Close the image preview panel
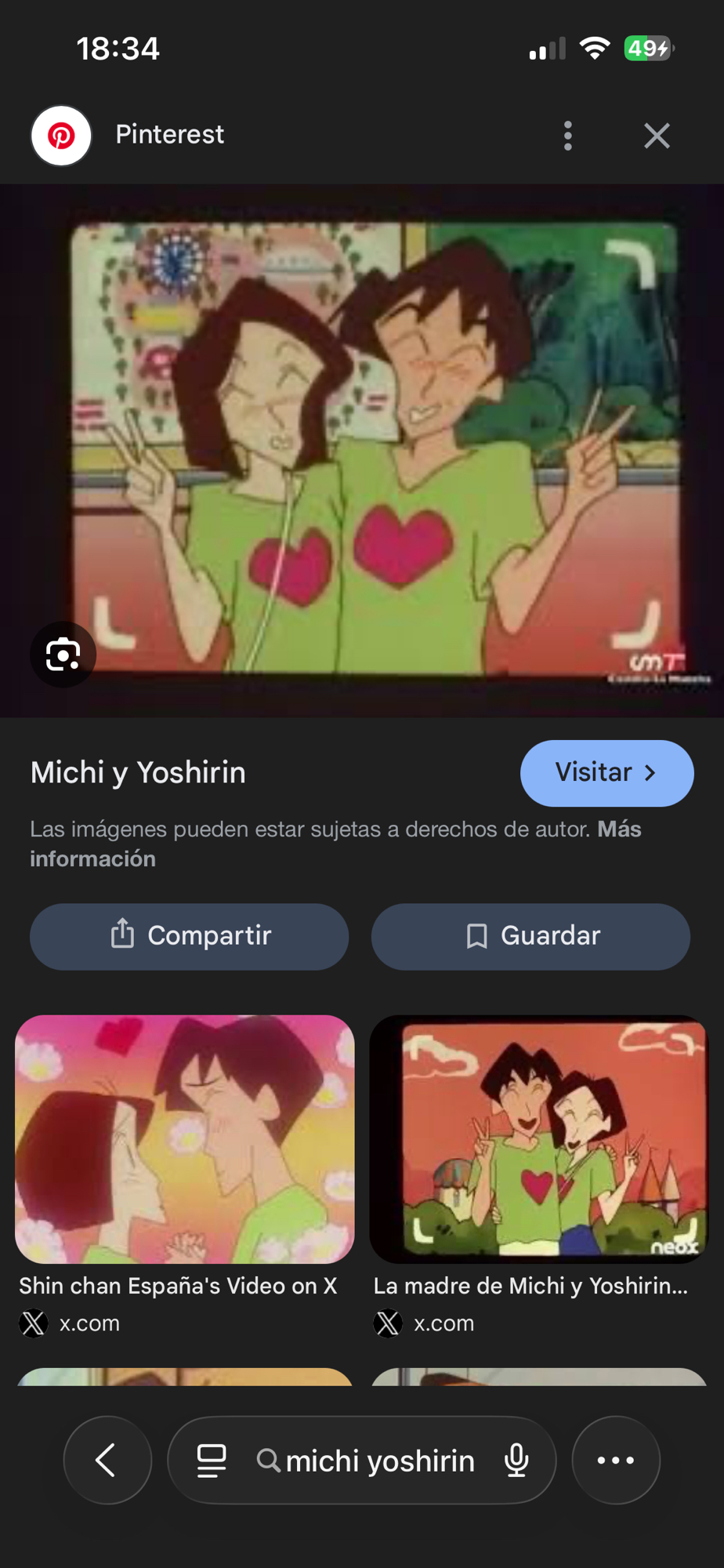This screenshot has width=724, height=1568. pos(657,136)
